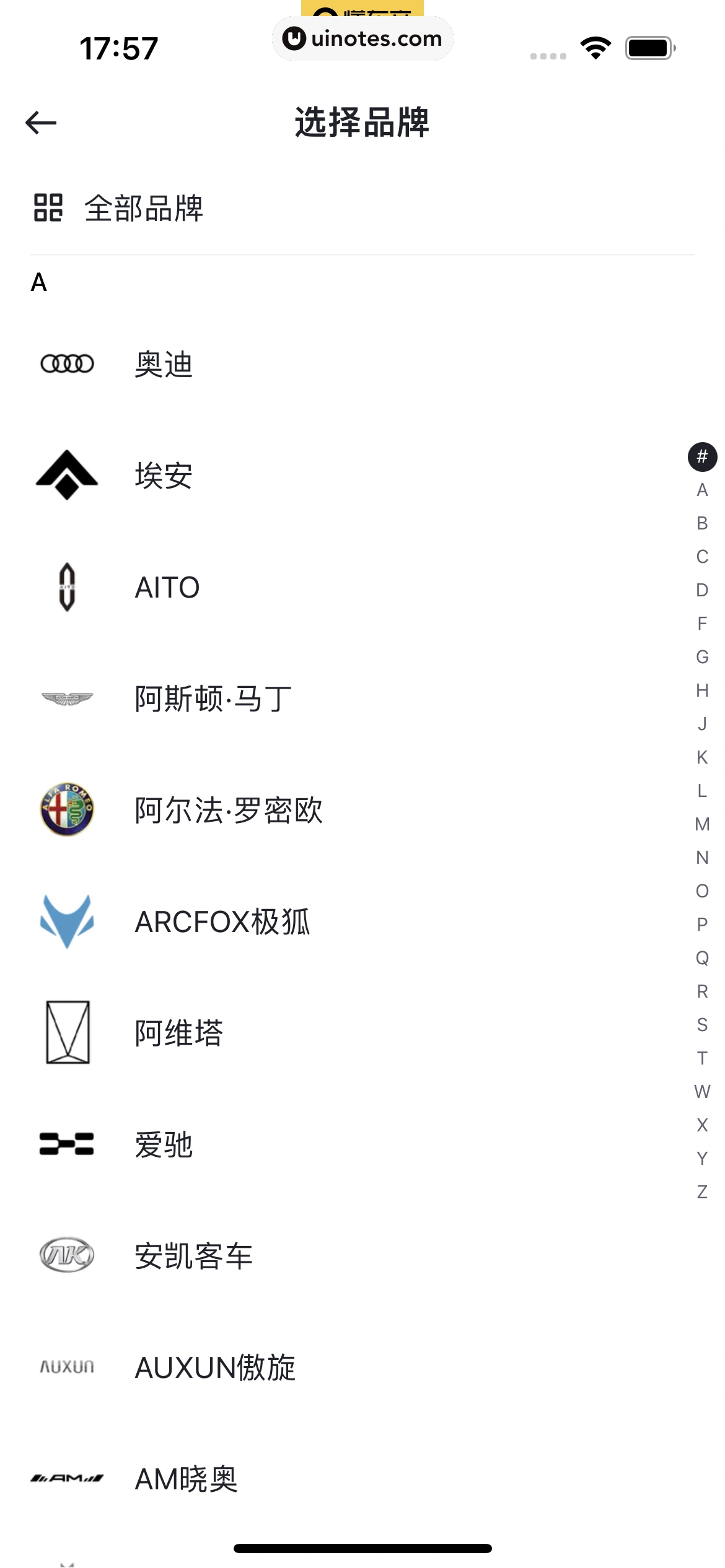The width and height of the screenshot is (725, 1568).
Task: Jump to letter B in the index
Action: point(702,523)
